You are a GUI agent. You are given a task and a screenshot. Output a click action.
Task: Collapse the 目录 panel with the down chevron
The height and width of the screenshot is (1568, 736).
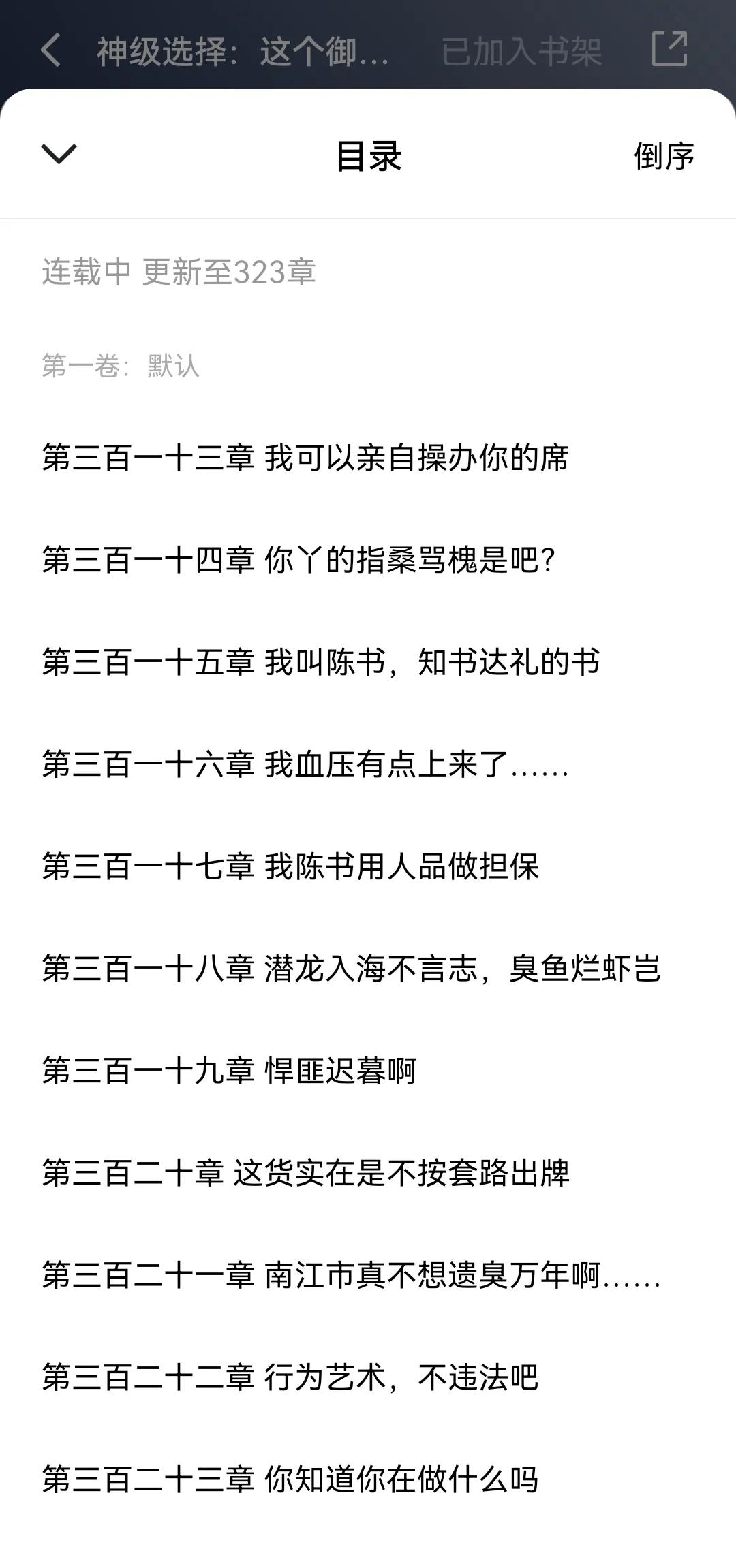[59, 155]
